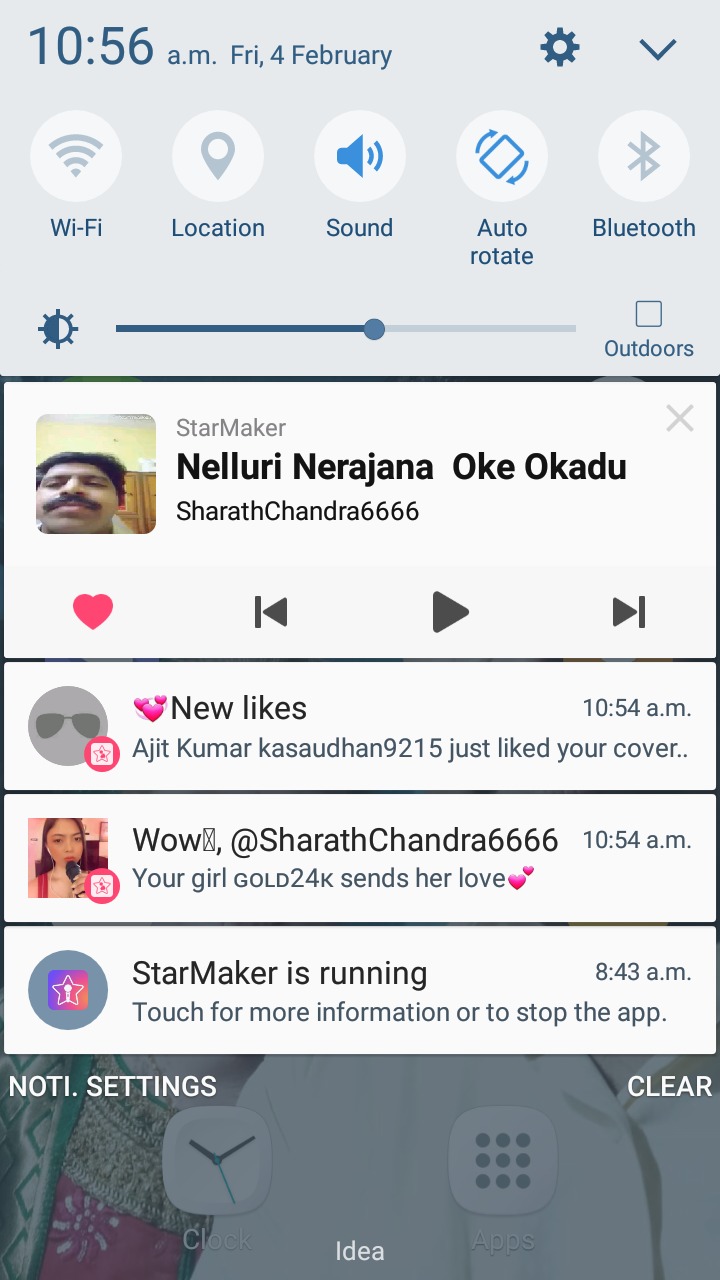The width and height of the screenshot is (720, 1280).
Task: Skip to next track
Action: tap(629, 611)
